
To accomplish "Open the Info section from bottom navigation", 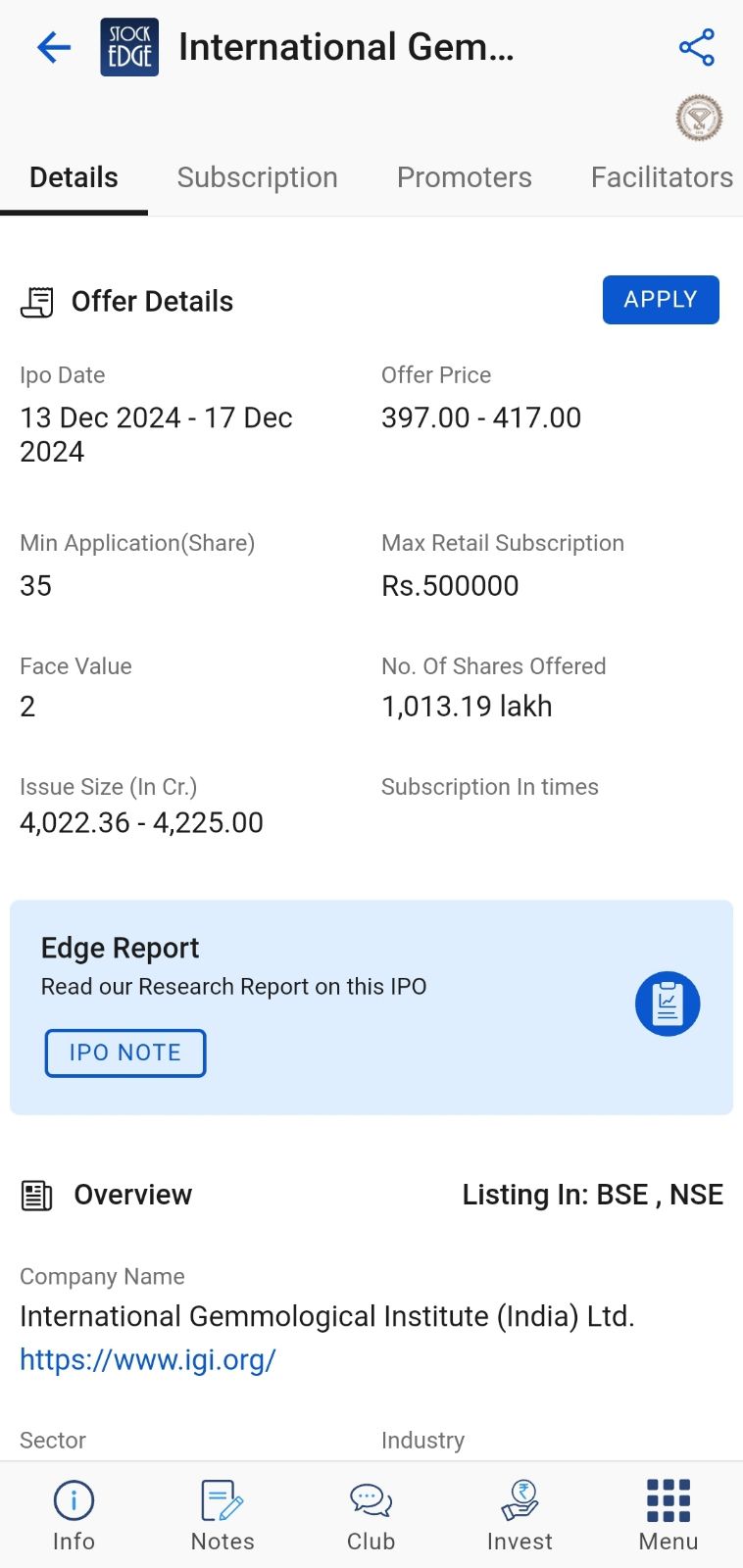I will 73,1514.
